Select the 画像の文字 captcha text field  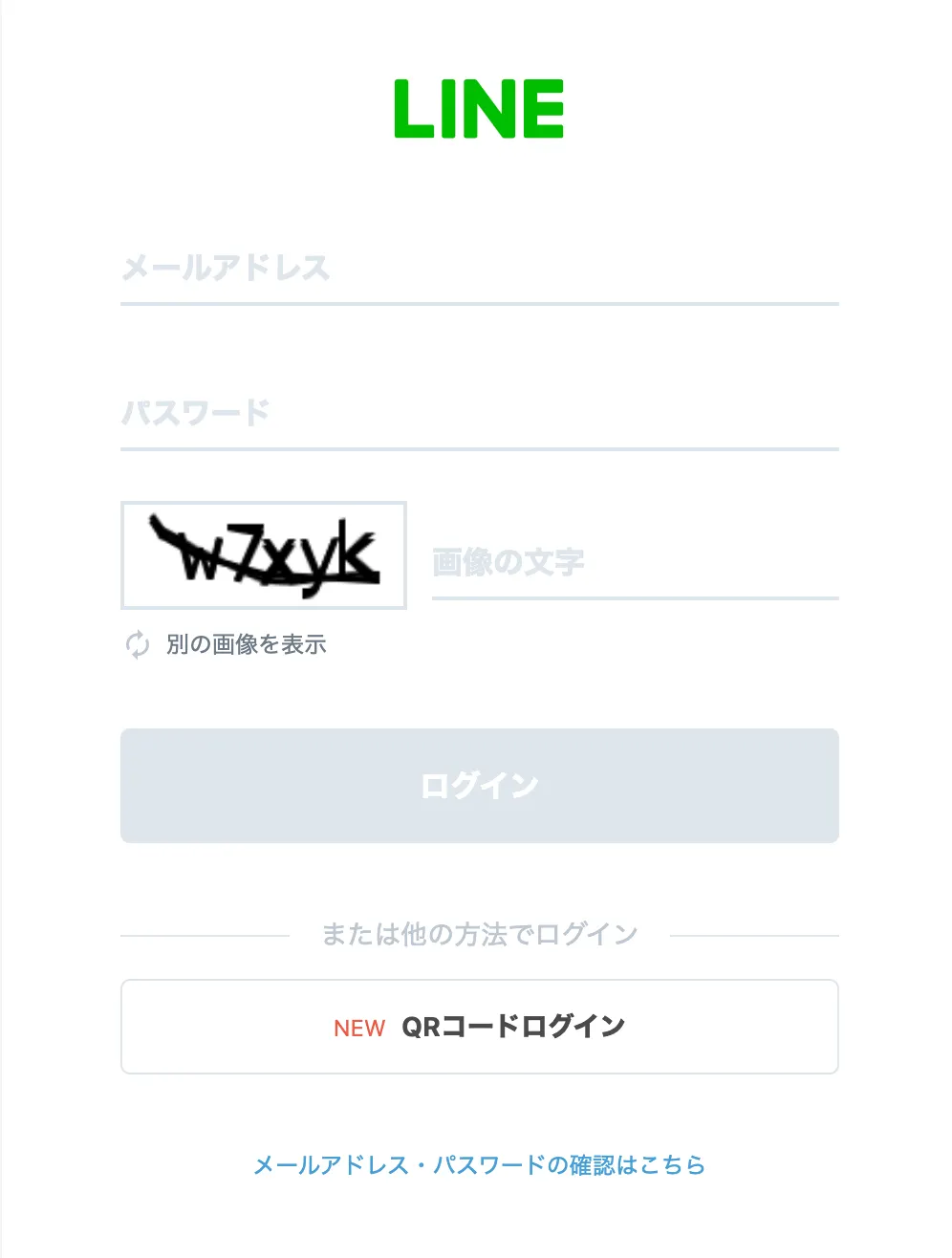(635, 562)
